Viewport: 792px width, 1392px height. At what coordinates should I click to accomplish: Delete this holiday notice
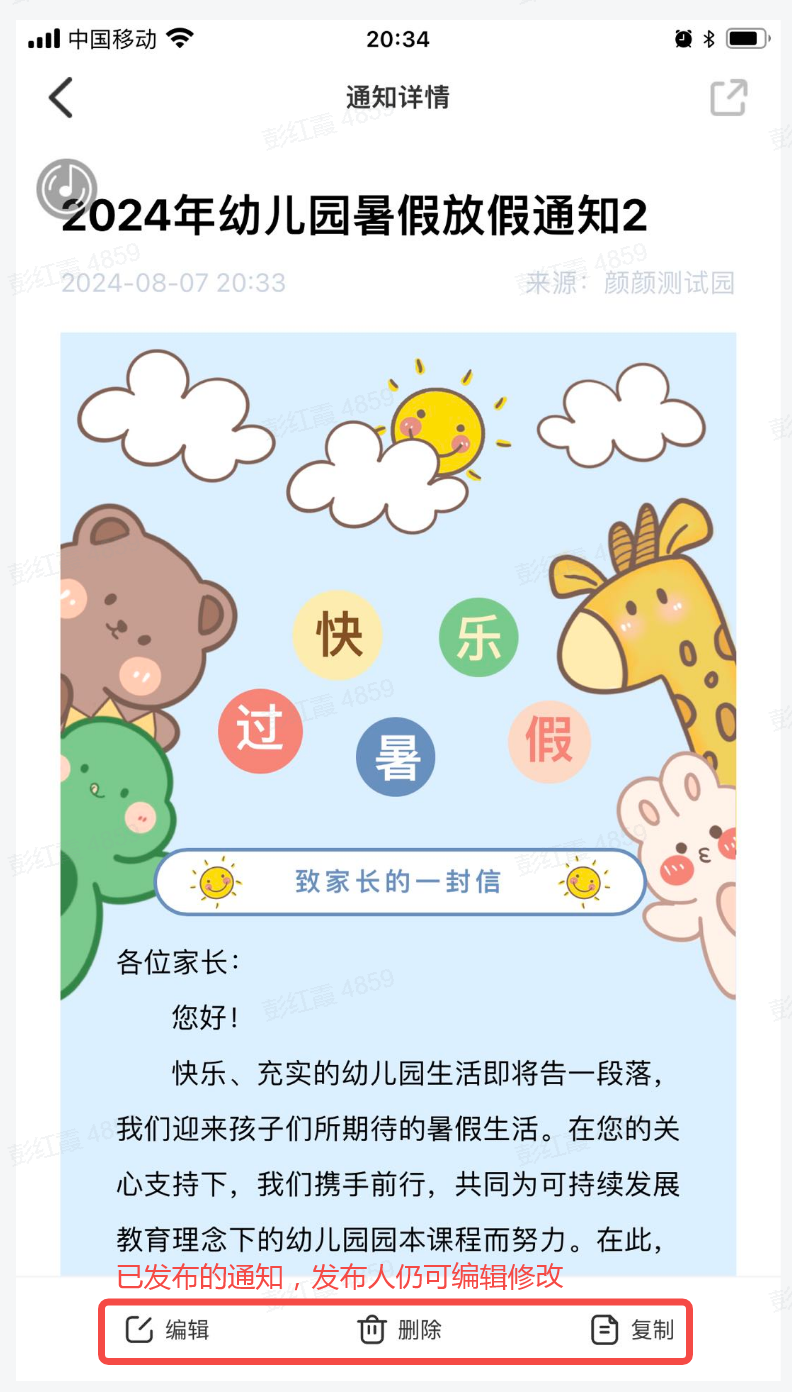coord(399,1330)
